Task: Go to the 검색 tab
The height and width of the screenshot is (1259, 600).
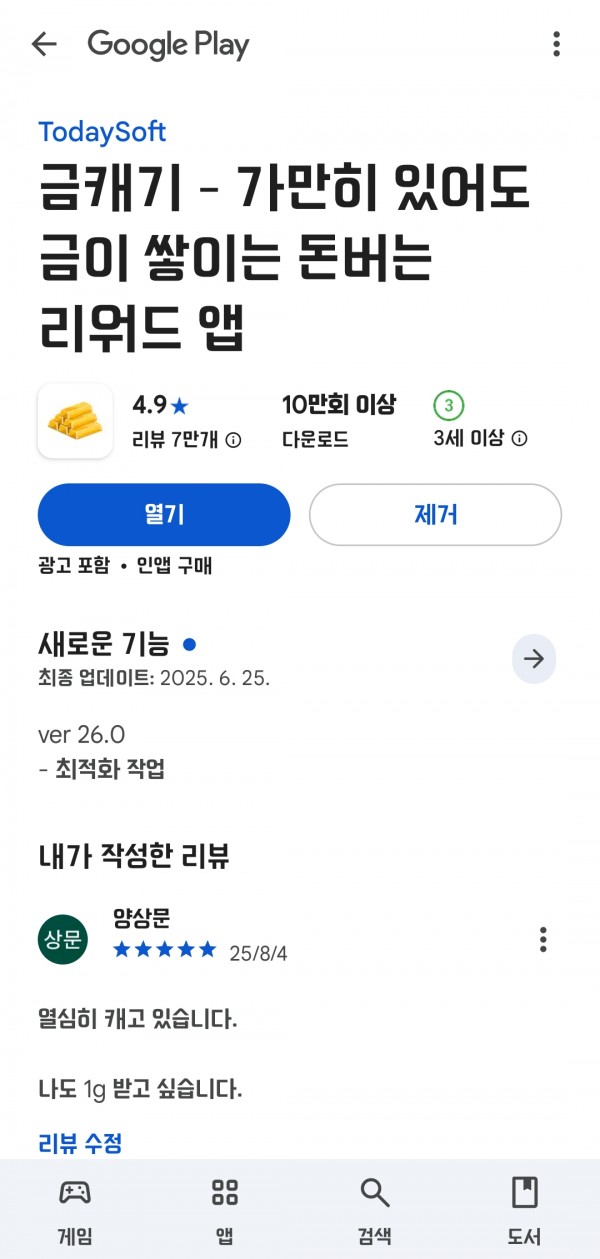Action: point(375,1209)
